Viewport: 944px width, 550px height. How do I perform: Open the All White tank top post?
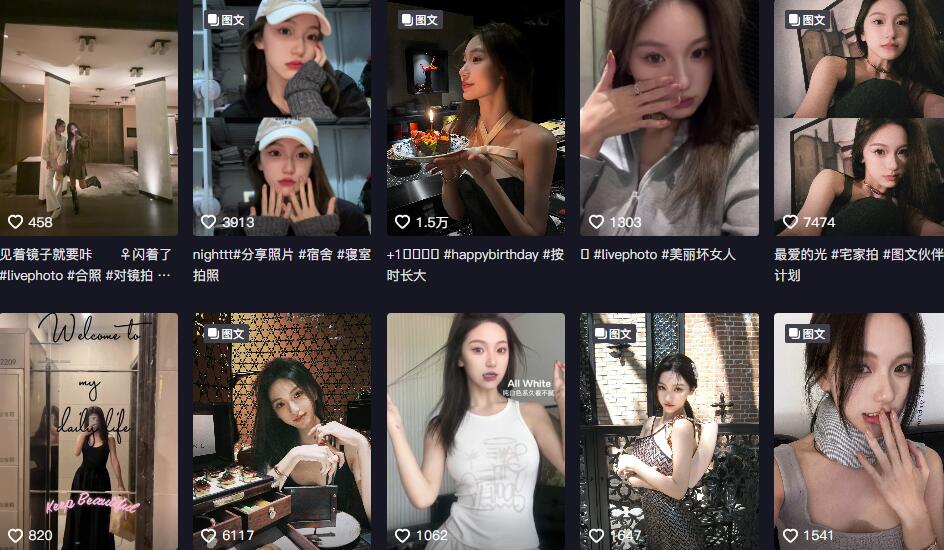click(x=475, y=432)
